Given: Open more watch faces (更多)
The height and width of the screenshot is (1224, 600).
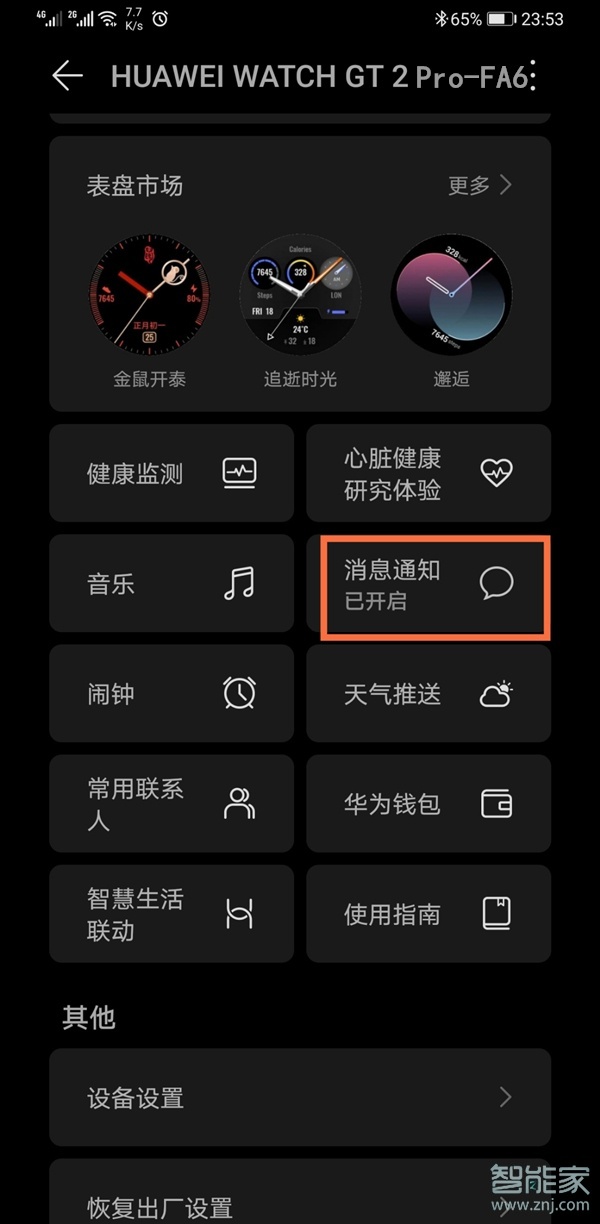Looking at the screenshot, I should (x=480, y=185).
